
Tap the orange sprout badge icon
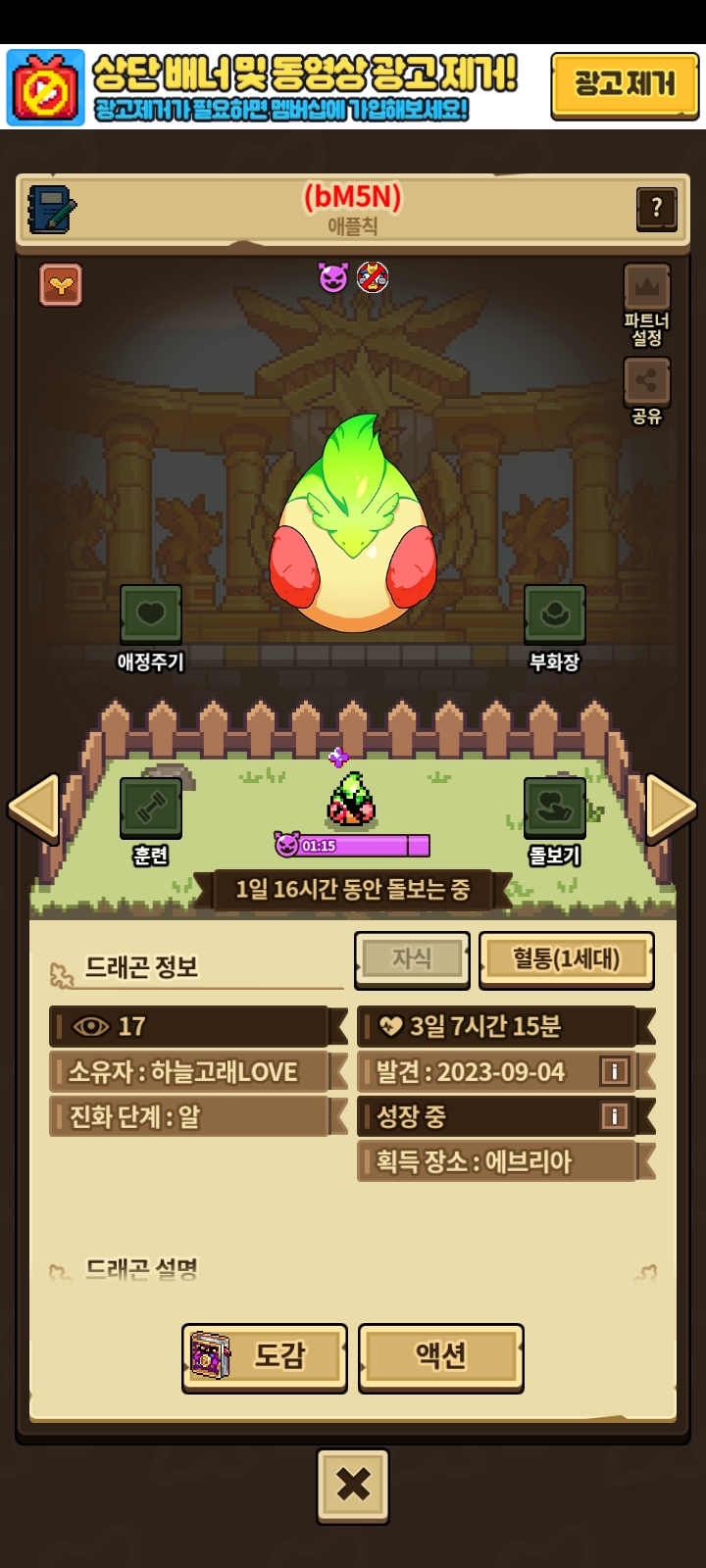coord(61,285)
